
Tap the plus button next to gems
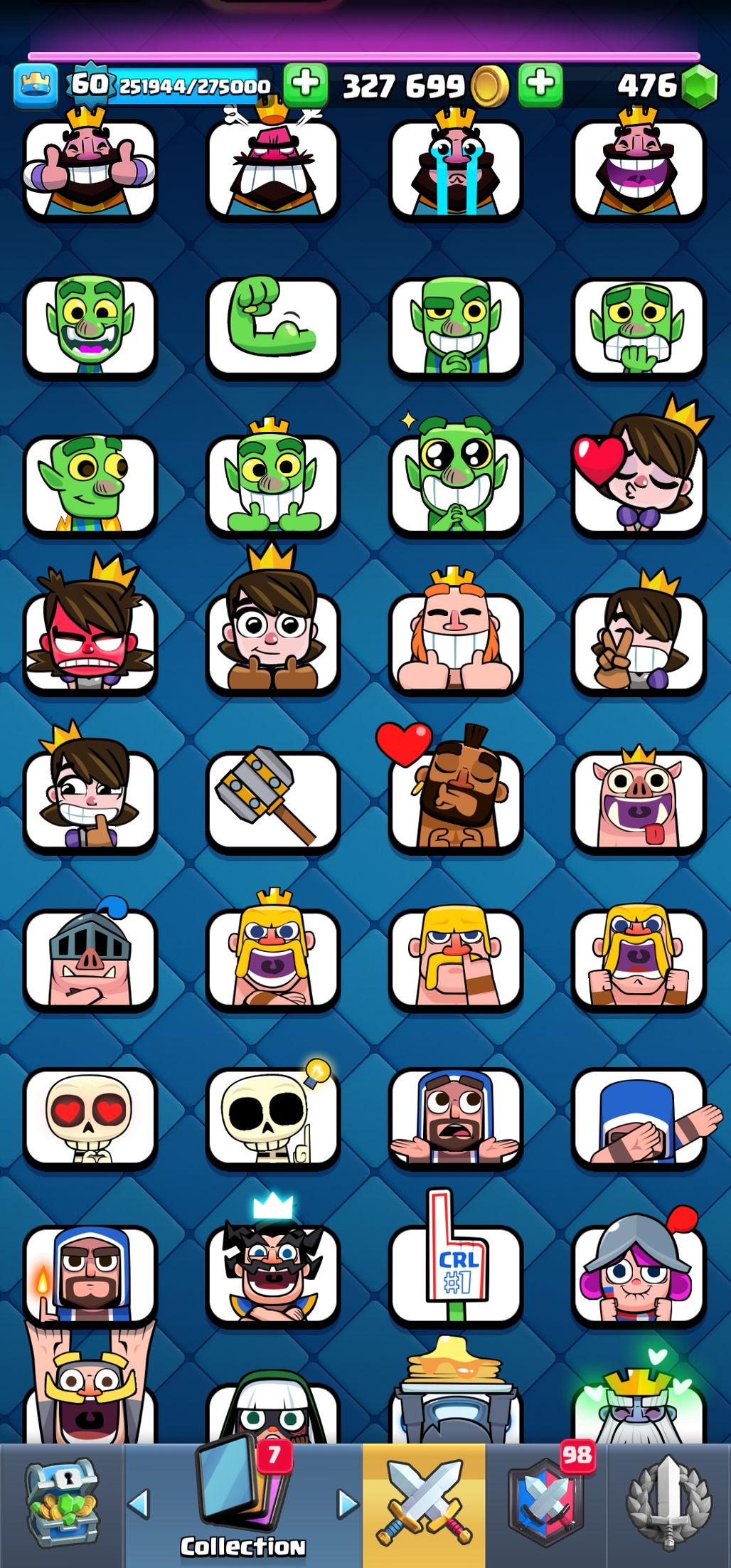click(x=540, y=85)
